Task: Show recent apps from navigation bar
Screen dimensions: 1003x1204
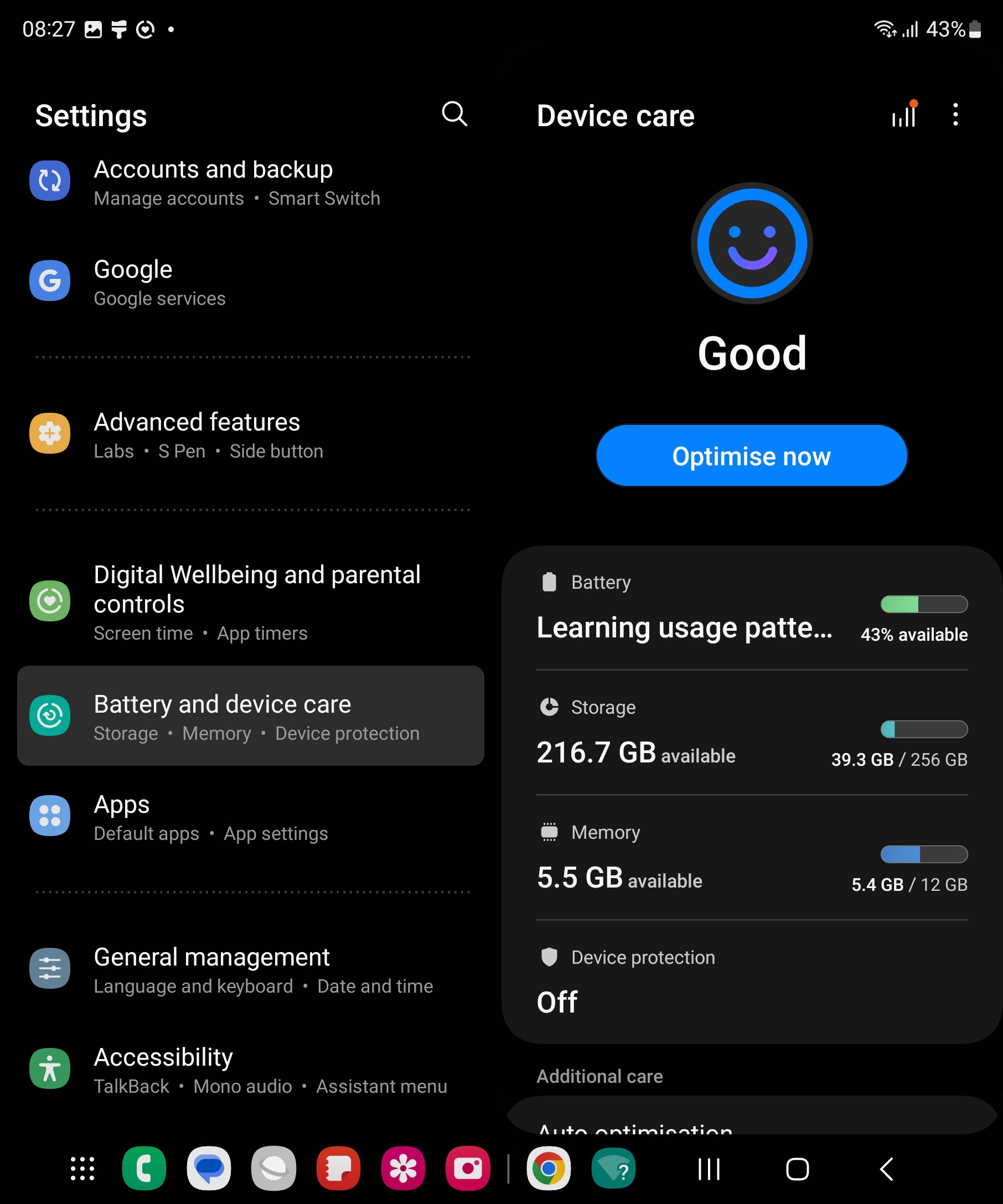Action: pos(709,1169)
